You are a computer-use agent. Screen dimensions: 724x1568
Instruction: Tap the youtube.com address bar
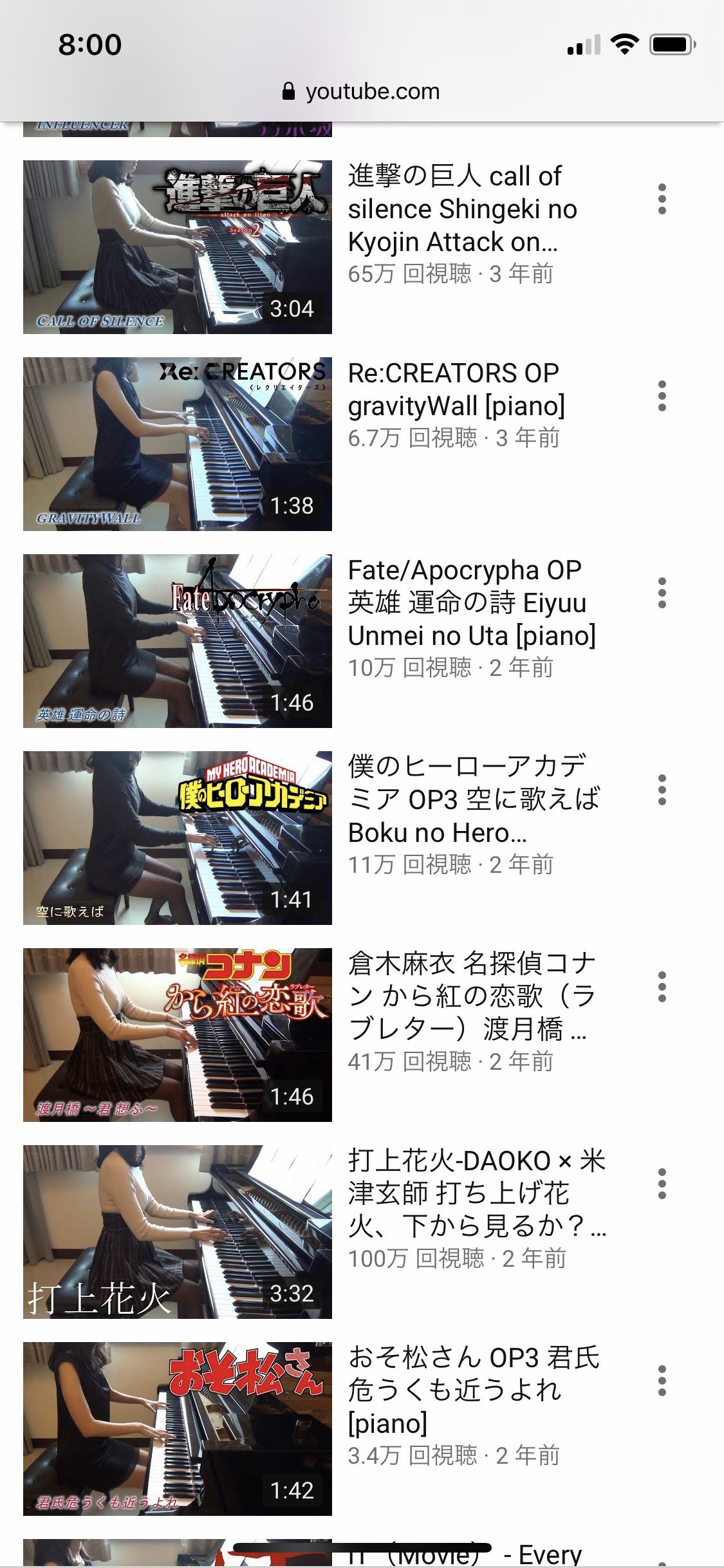point(362,91)
